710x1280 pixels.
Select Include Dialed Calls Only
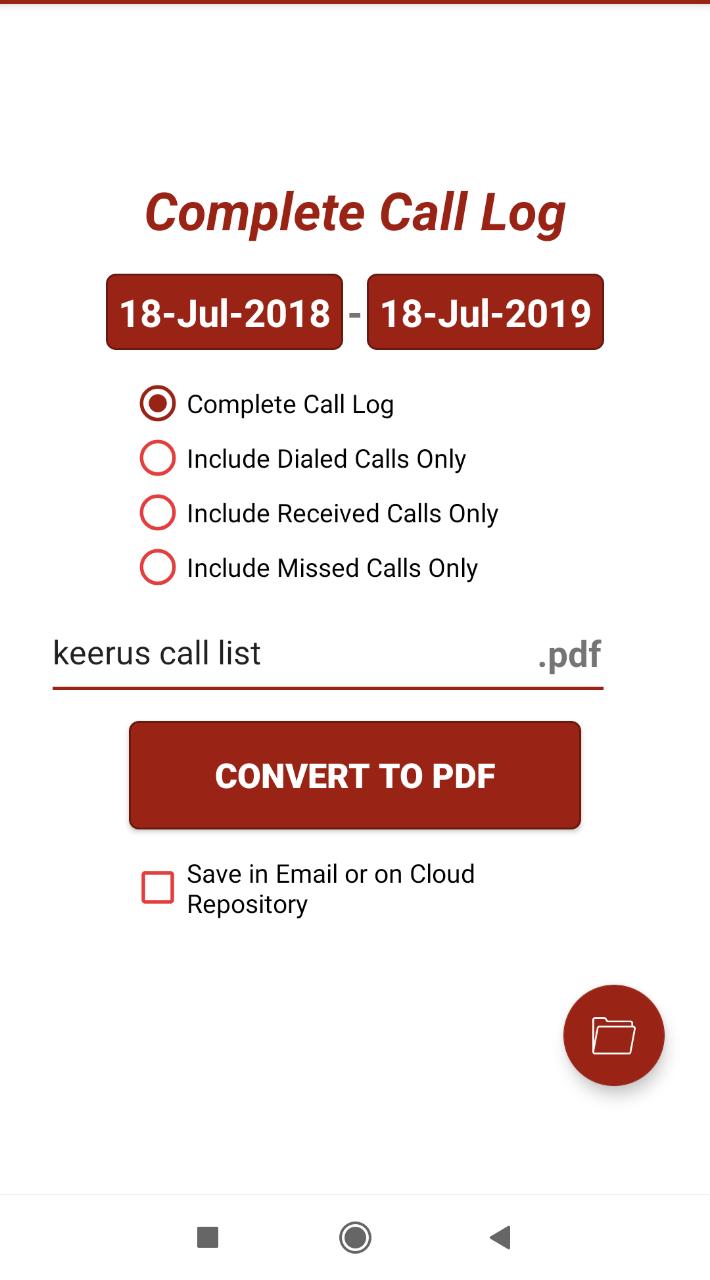tap(303, 459)
